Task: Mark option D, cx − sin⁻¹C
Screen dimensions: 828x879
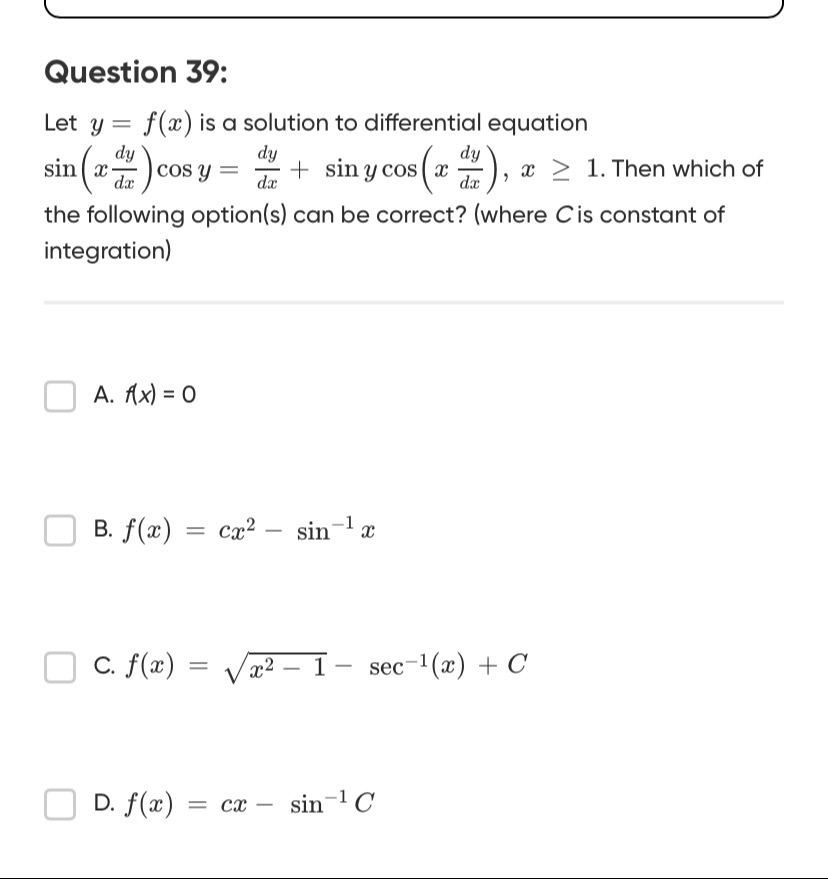Action: (x=60, y=803)
